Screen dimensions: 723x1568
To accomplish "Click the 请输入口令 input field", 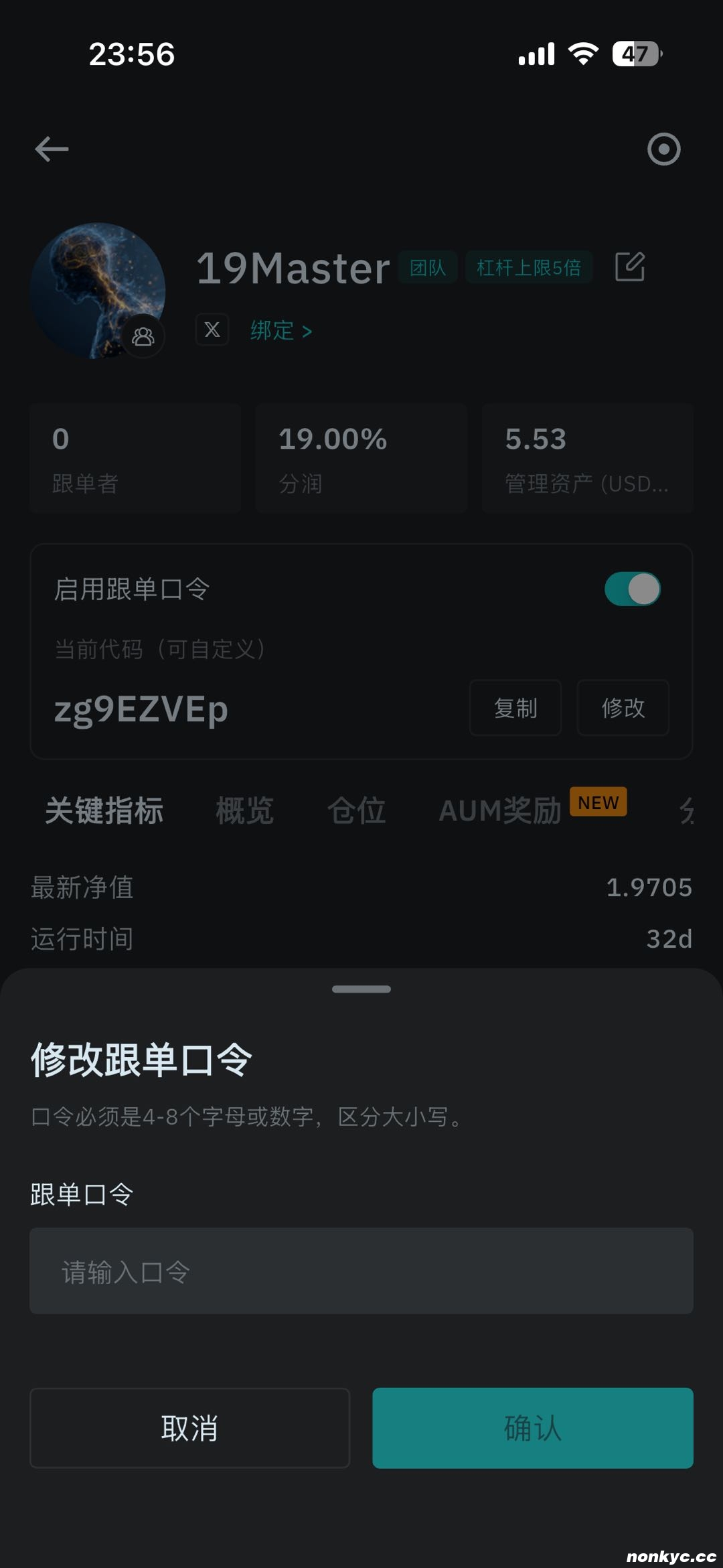I will point(361,1270).
